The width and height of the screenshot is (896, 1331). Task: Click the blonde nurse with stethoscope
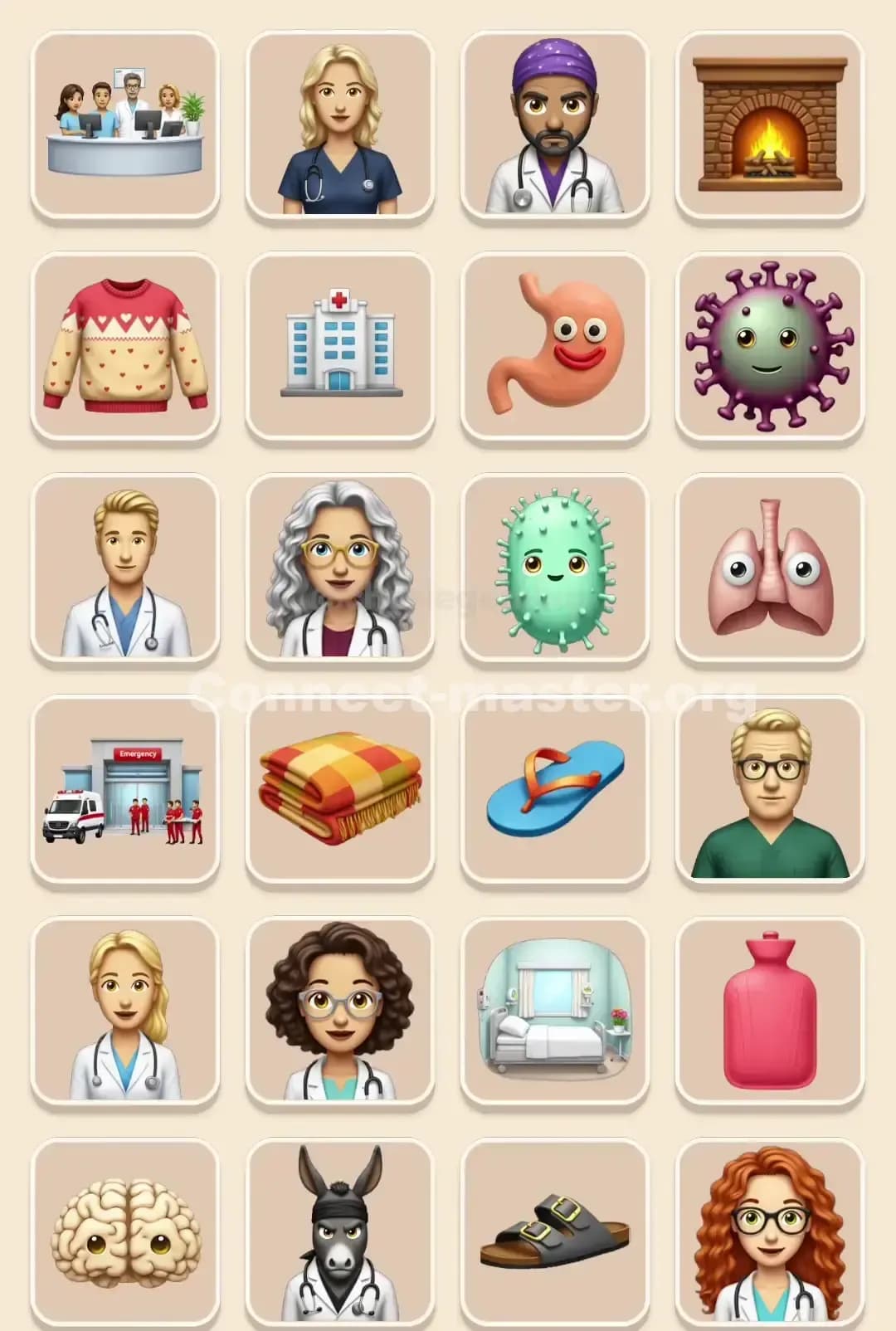pos(340,124)
